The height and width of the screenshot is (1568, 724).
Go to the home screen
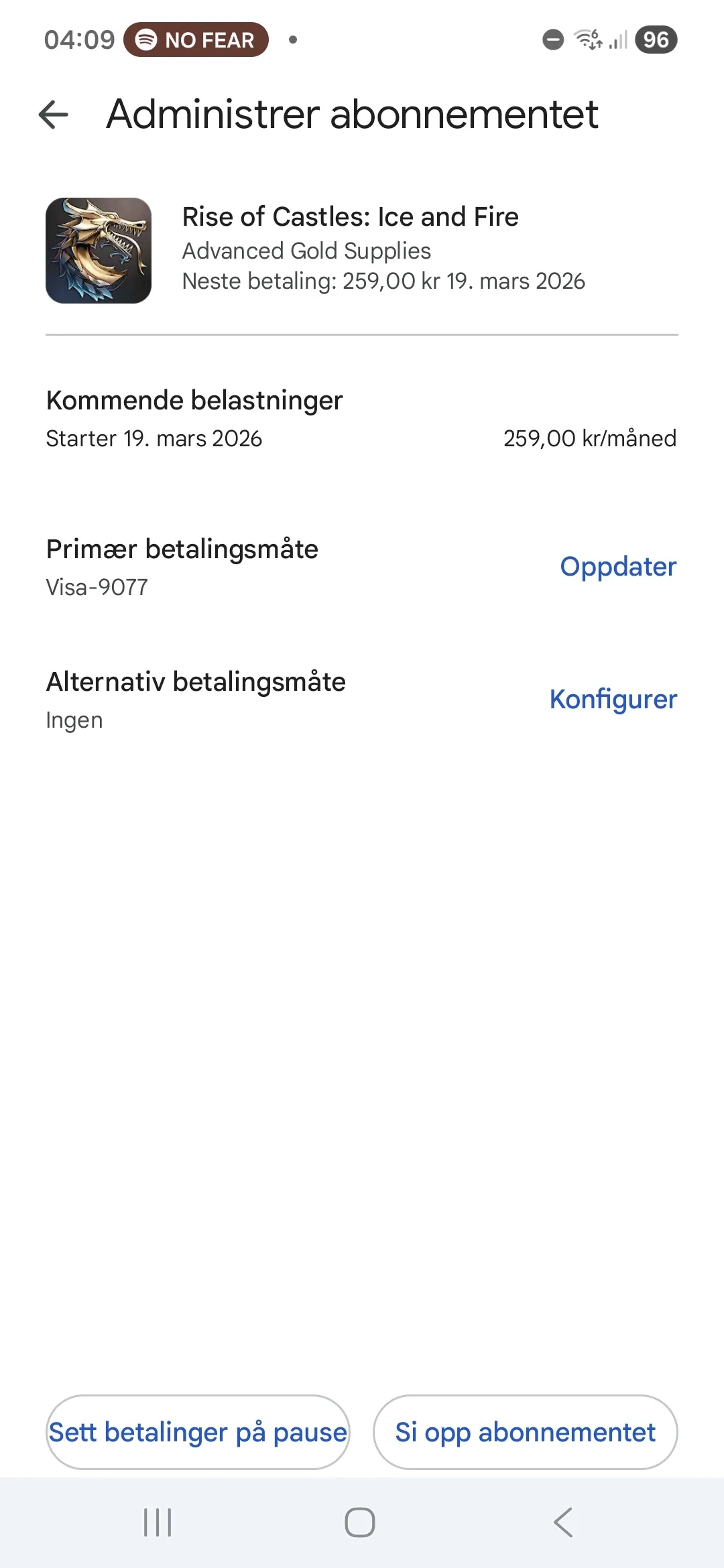[360, 1522]
